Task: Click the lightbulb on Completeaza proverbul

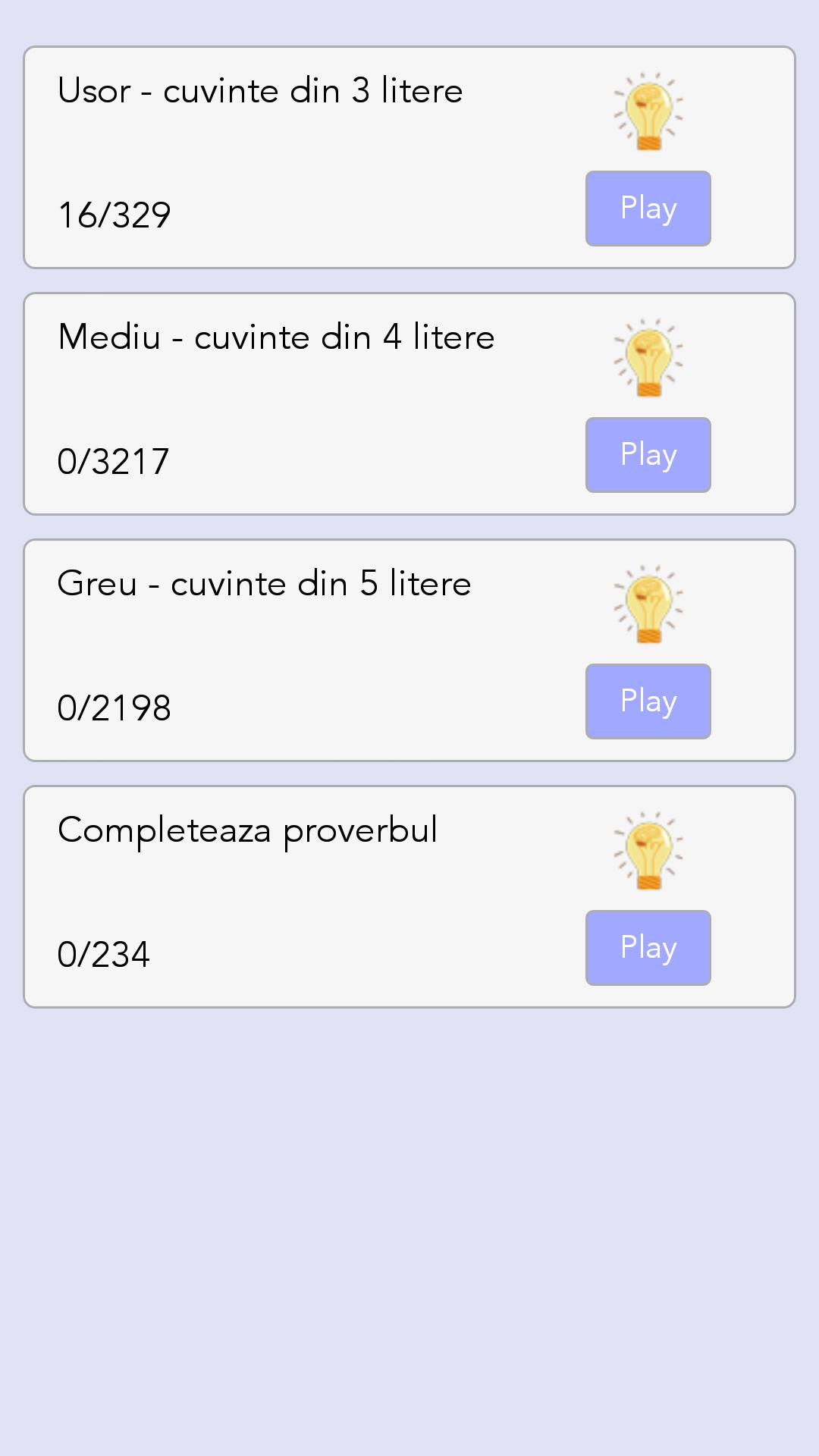Action: click(648, 852)
